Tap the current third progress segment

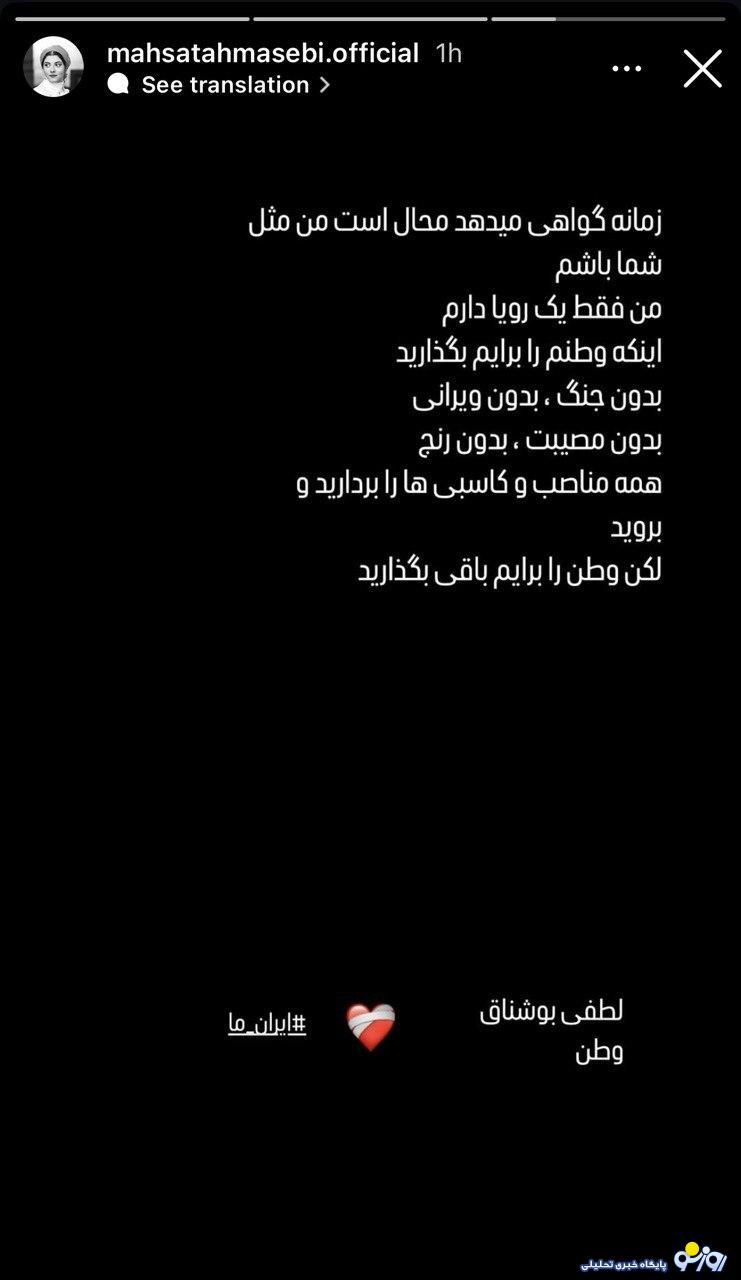click(x=608, y=16)
